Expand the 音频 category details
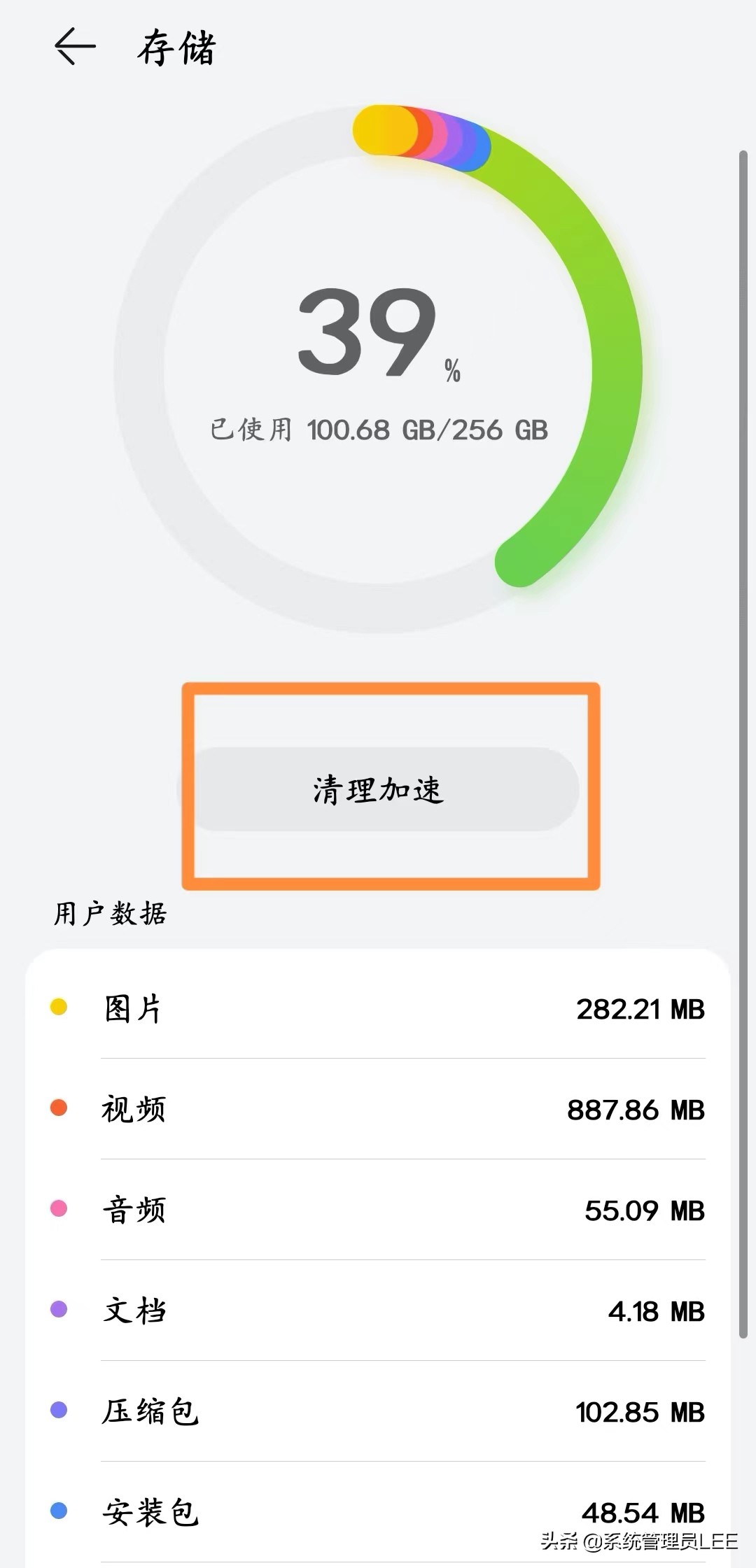This screenshot has width=756, height=1568. [378, 1208]
